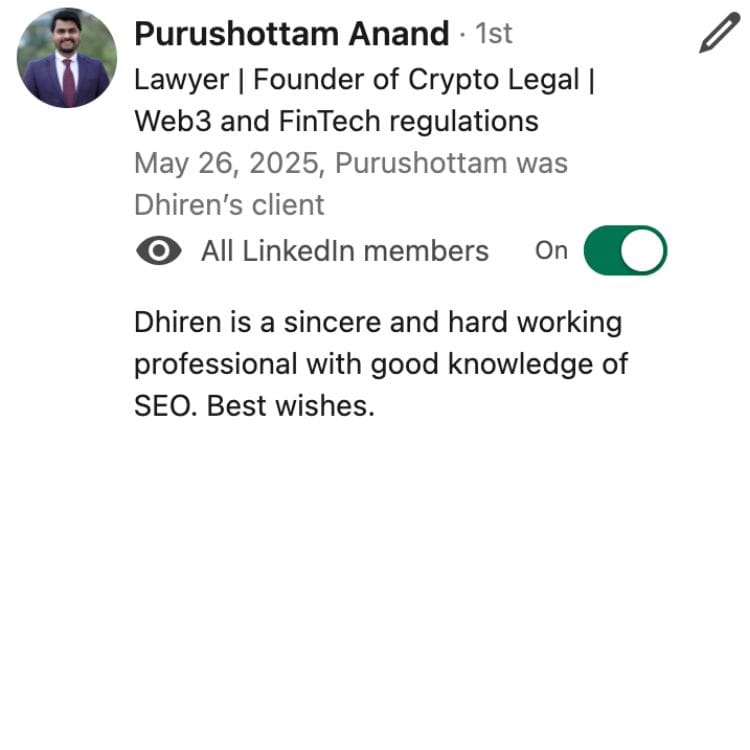The height and width of the screenshot is (750, 750).
Task: Edit Purushottam's recommendation with pencil icon
Action: click(719, 35)
